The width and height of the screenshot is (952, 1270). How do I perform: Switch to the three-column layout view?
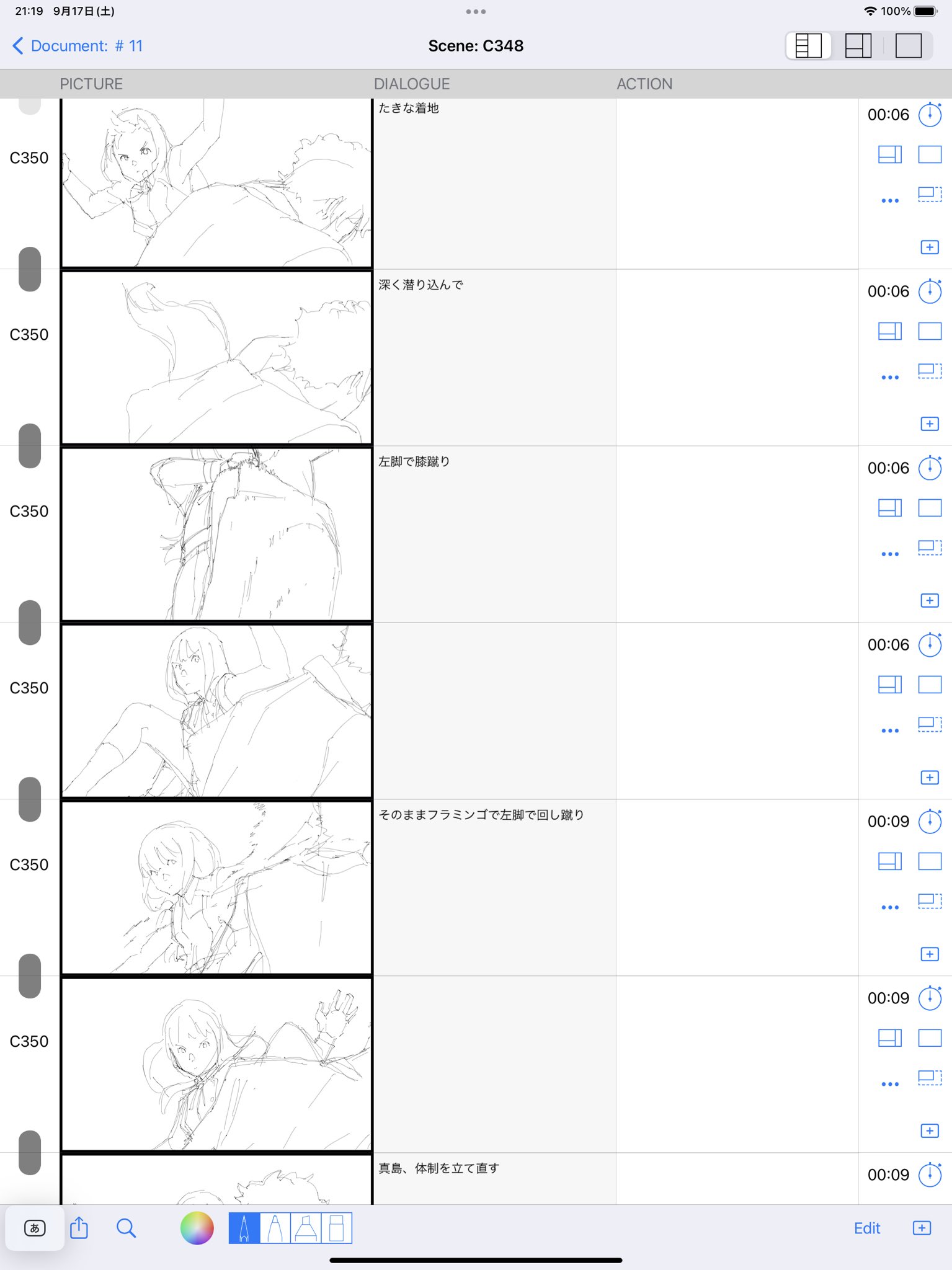808,46
